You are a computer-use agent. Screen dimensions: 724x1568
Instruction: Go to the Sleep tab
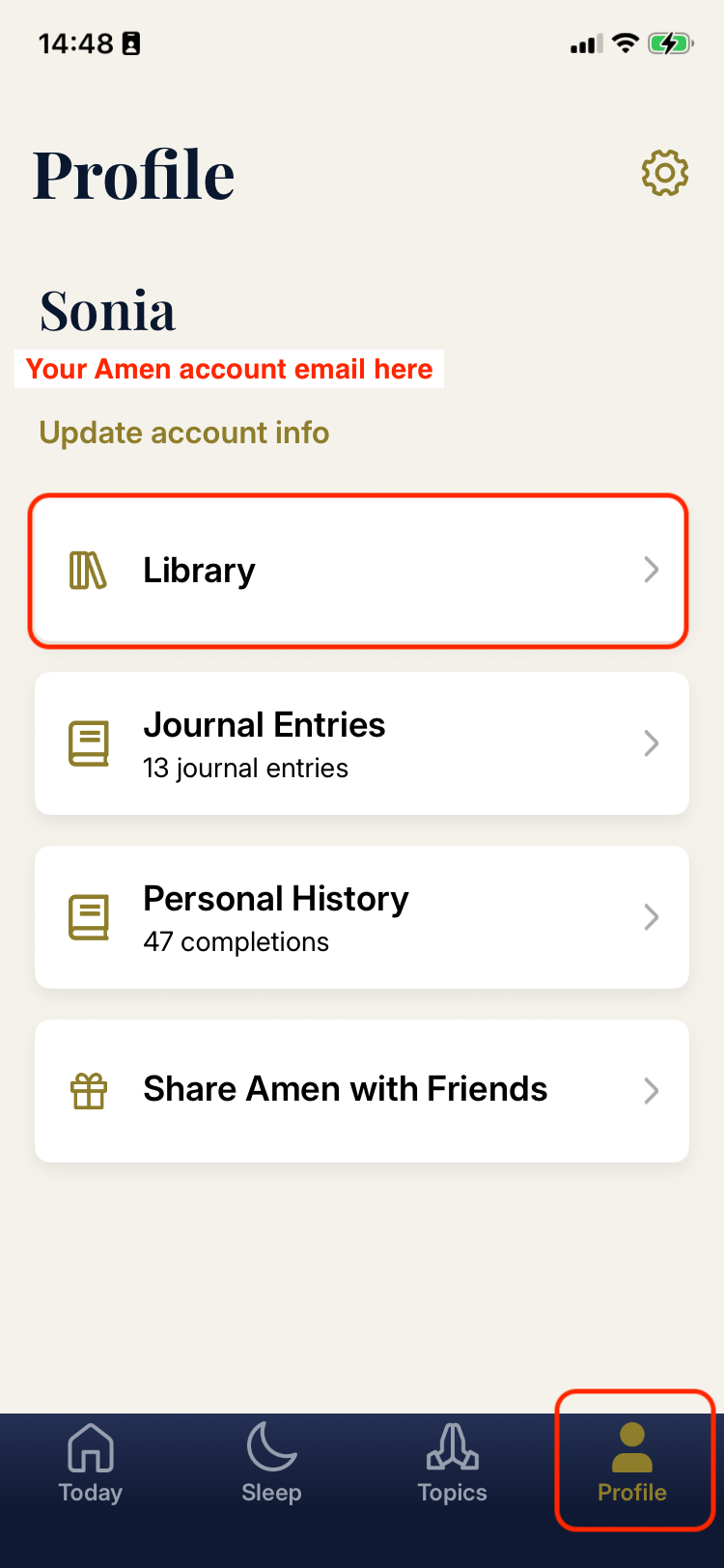click(x=271, y=1464)
